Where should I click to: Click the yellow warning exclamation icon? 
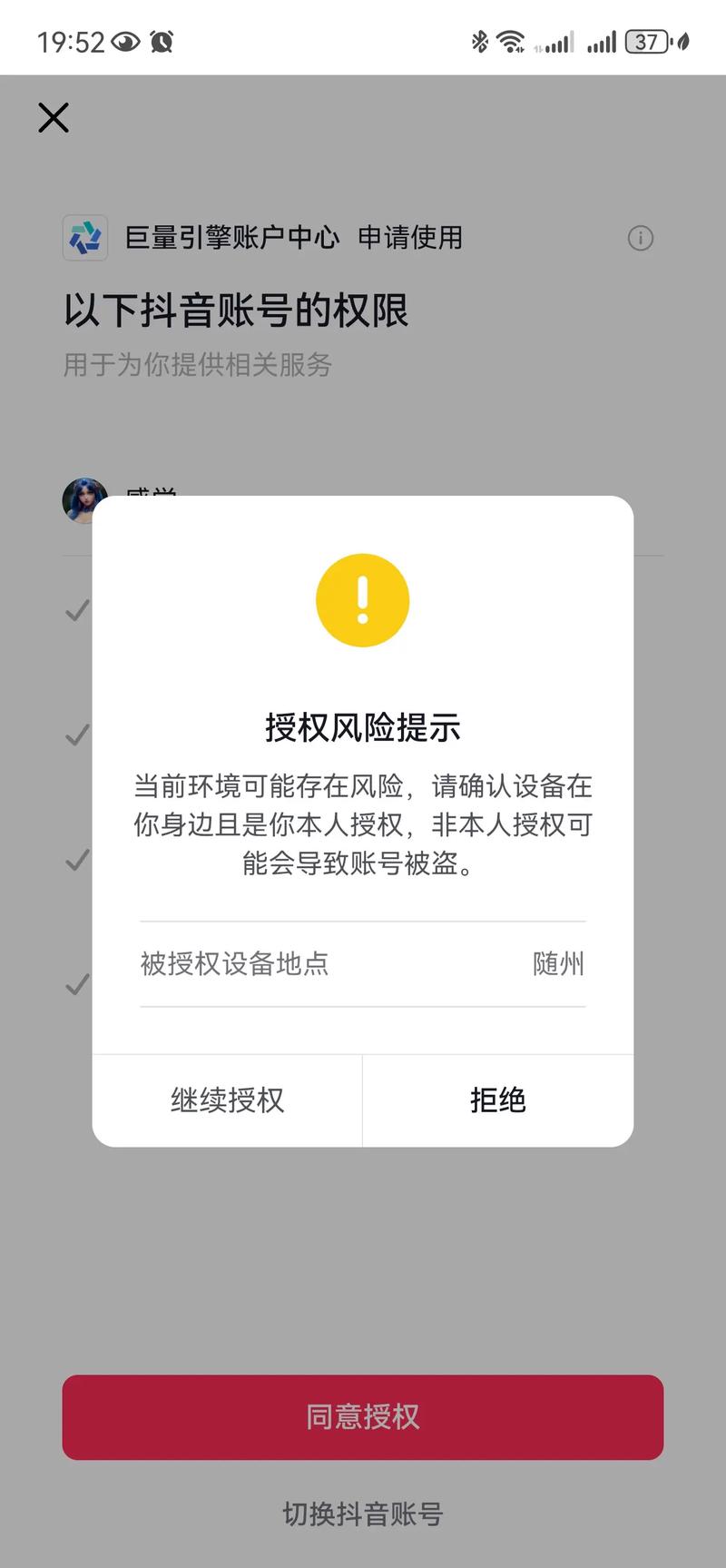tap(363, 600)
